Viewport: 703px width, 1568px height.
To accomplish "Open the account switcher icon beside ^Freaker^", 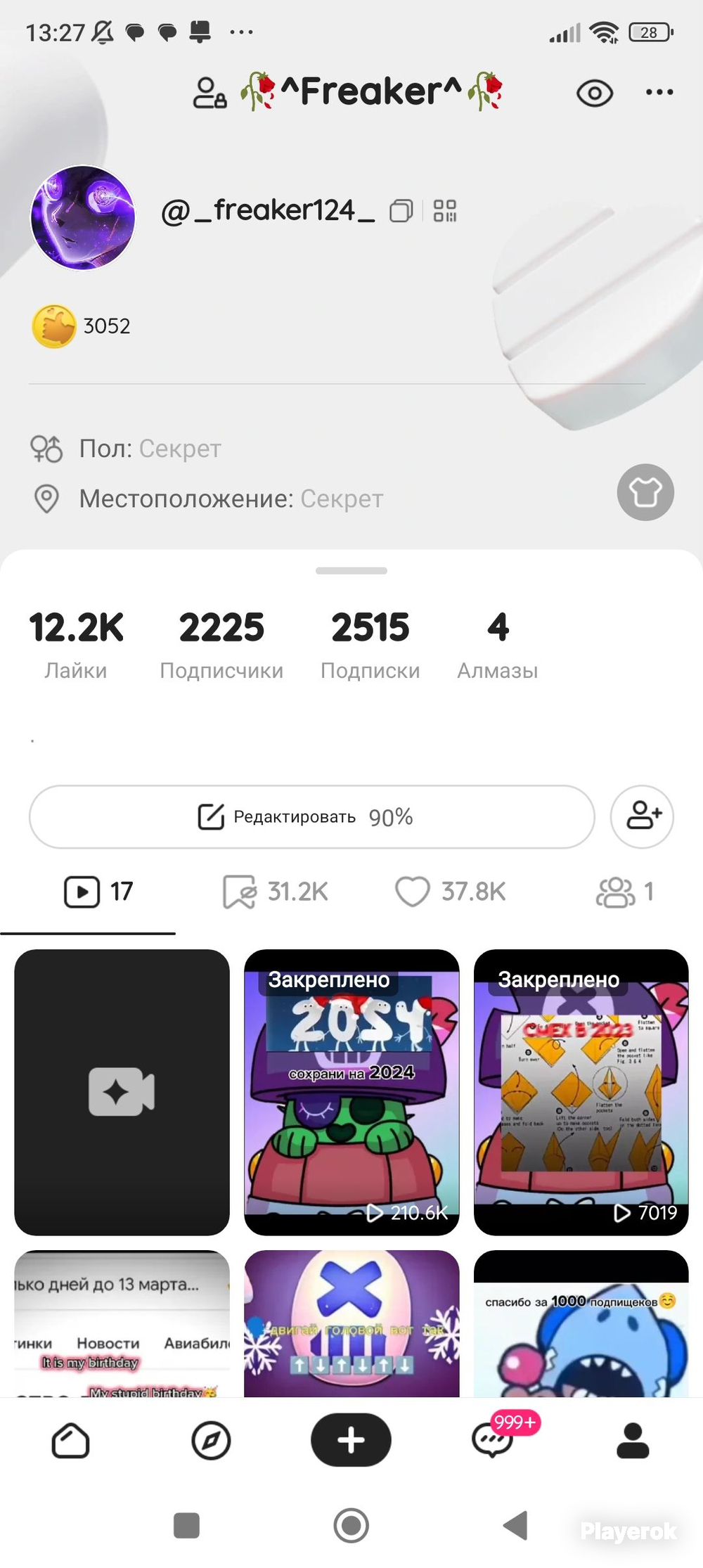I will pyautogui.click(x=209, y=93).
